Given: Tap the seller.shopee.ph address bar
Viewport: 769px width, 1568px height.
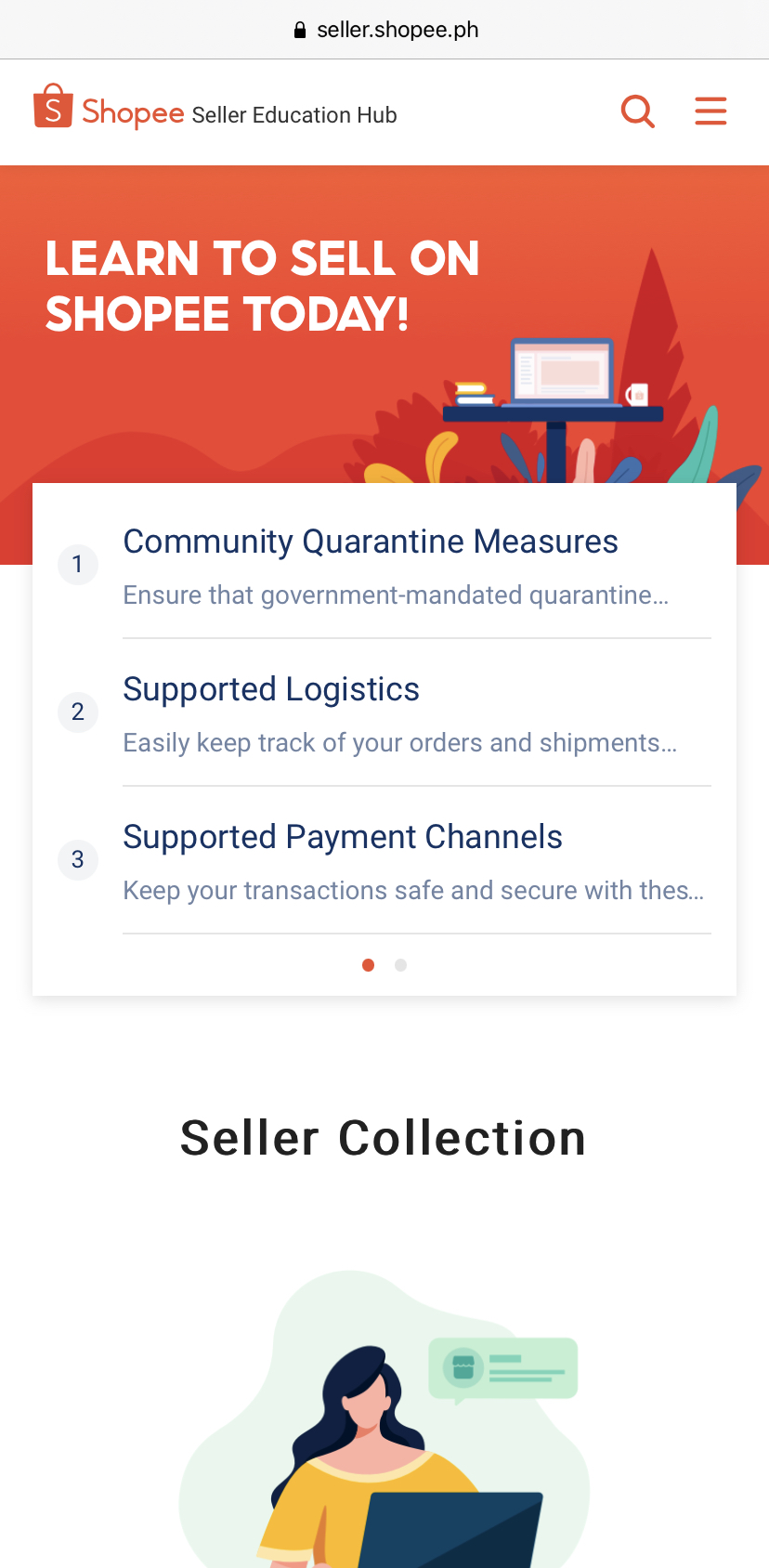Looking at the screenshot, I should point(384,30).
